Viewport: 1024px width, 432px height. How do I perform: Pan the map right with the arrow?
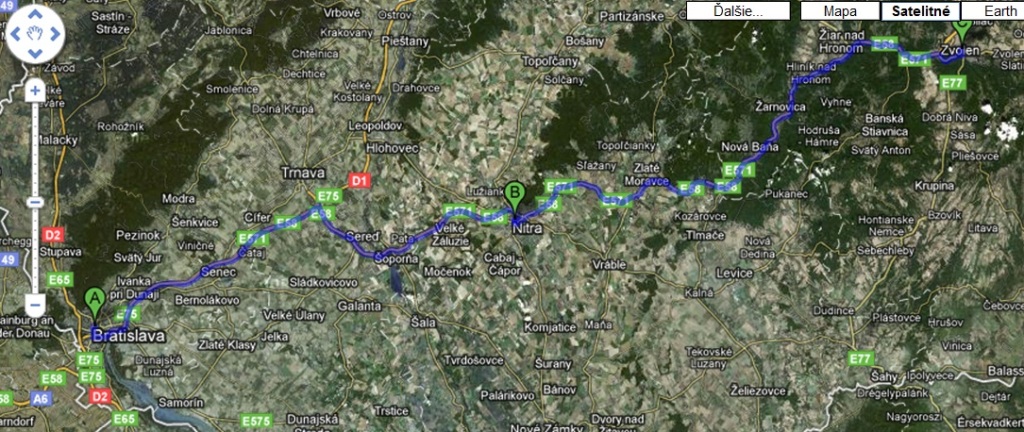click(54, 35)
